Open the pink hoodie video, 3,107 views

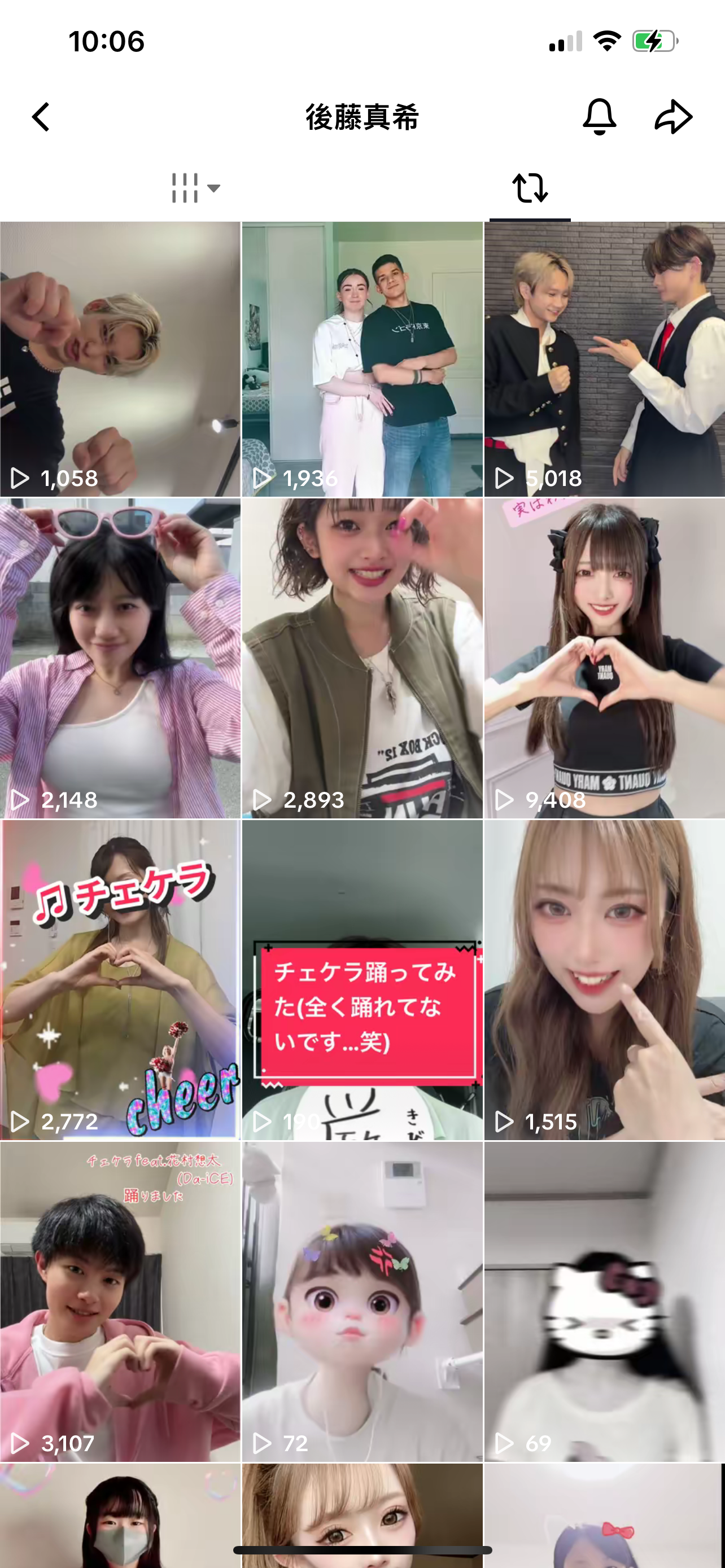(120, 1302)
